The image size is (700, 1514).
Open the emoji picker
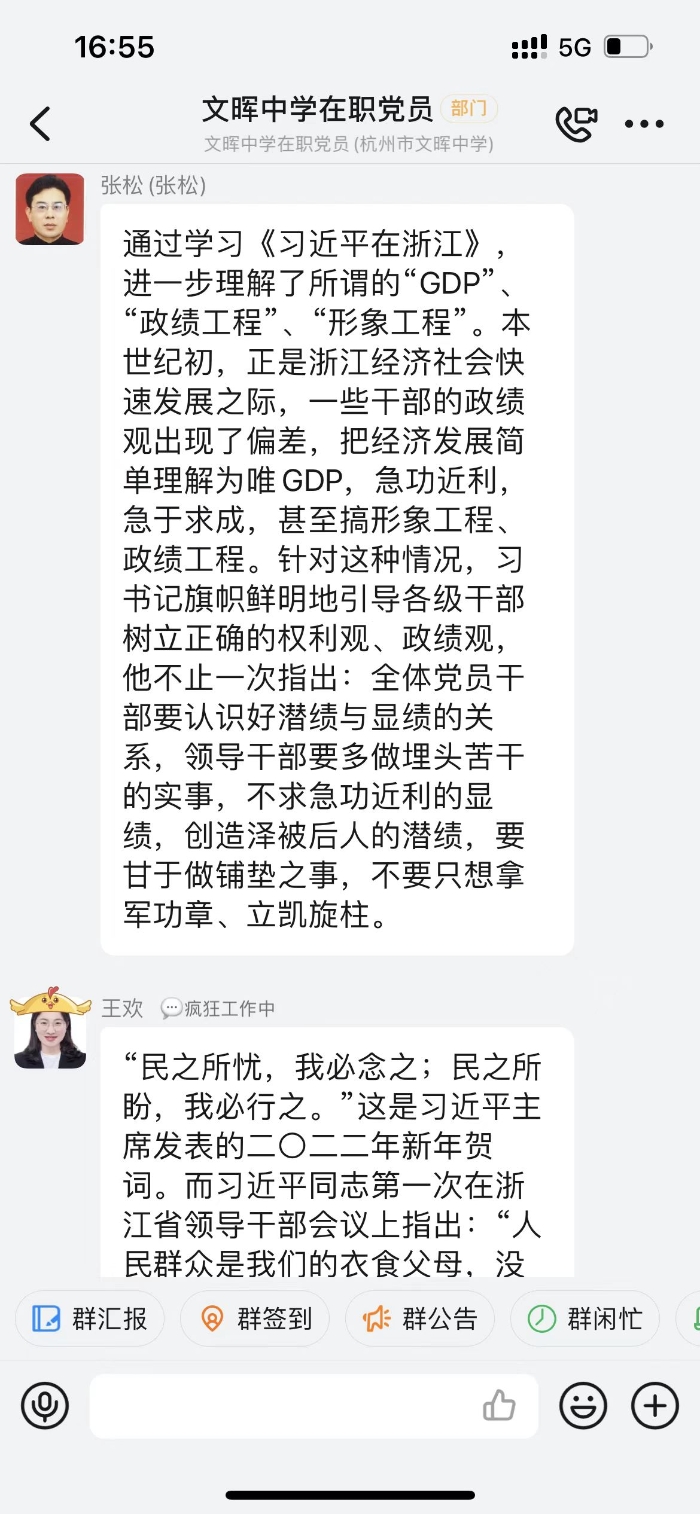(x=583, y=1406)
